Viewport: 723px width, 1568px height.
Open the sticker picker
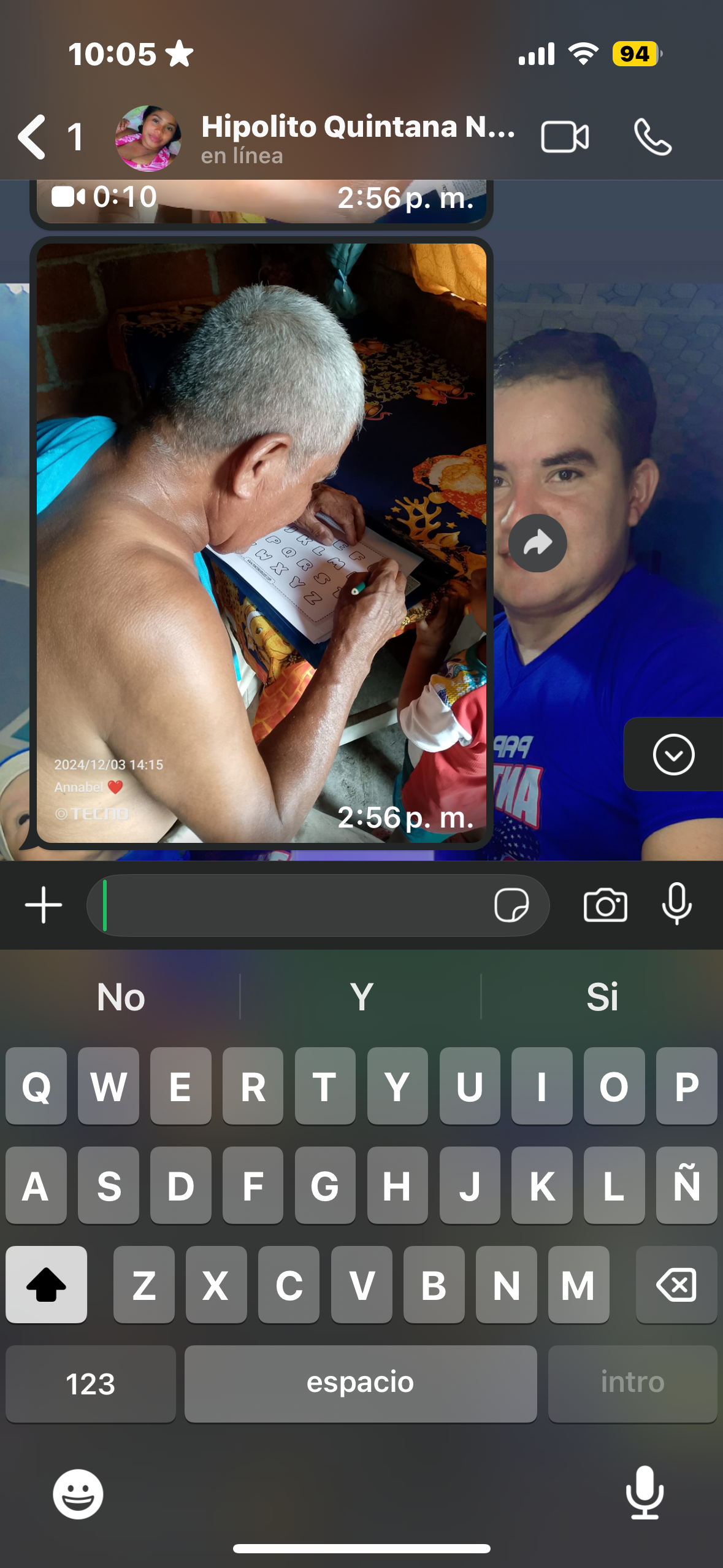click(x=511, y=905)
